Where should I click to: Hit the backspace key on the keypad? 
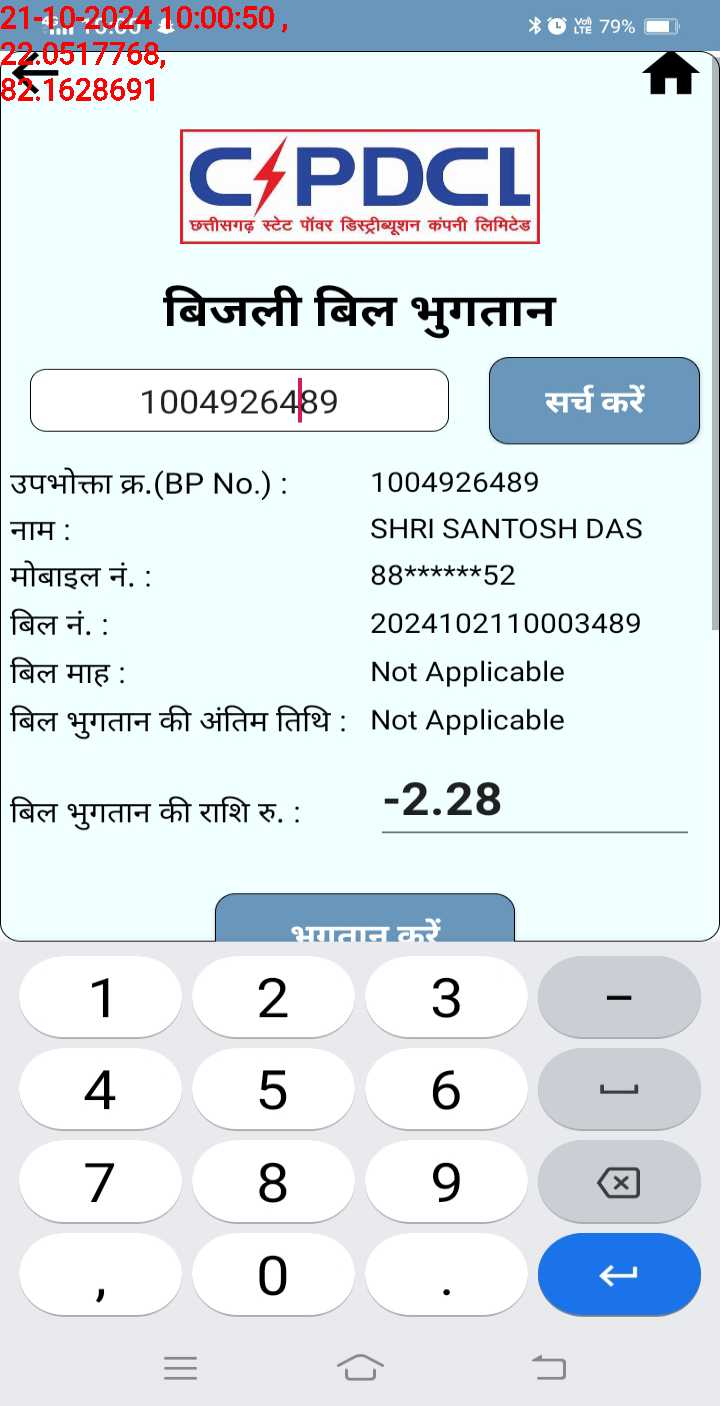coord(619,1183)
